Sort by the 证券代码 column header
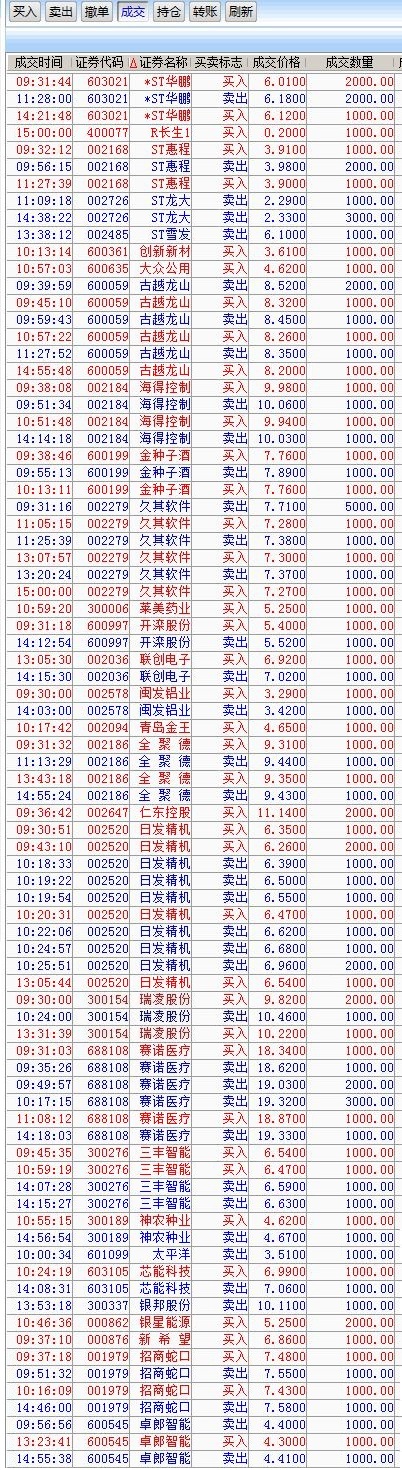The width and height of the screenshot is (402, 1470). pos(100,63)
